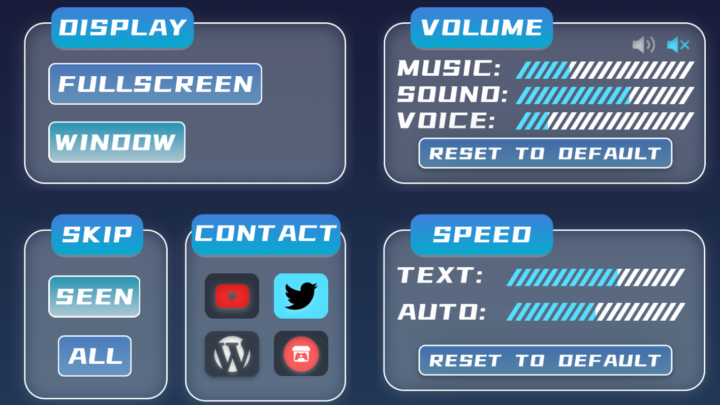This screenshot has height=405, width=720.
Task: Mute all audio with crossed speaker
Action: coord(679,45)
